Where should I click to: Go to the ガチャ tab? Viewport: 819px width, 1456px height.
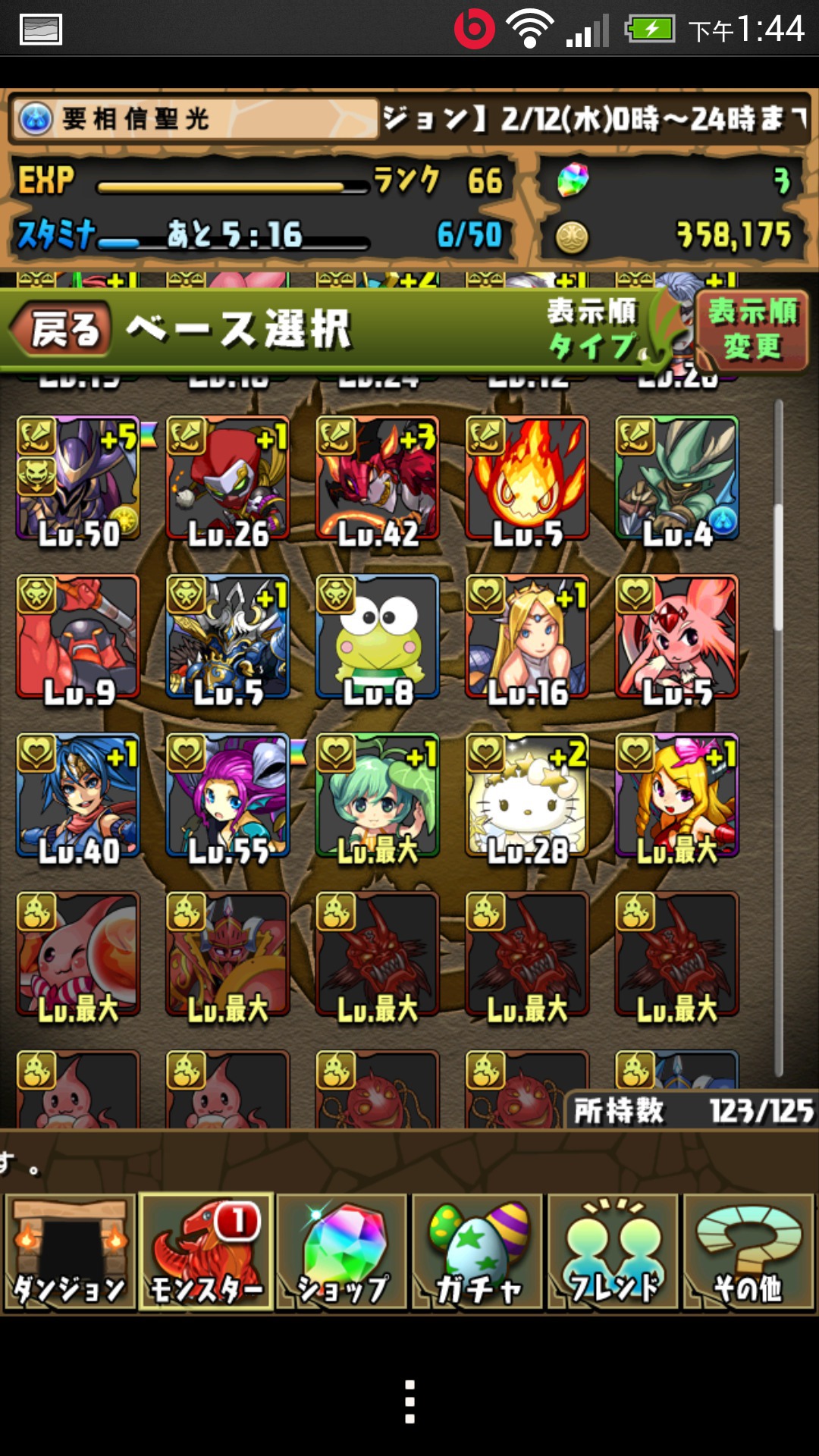tap(478, 1252)
